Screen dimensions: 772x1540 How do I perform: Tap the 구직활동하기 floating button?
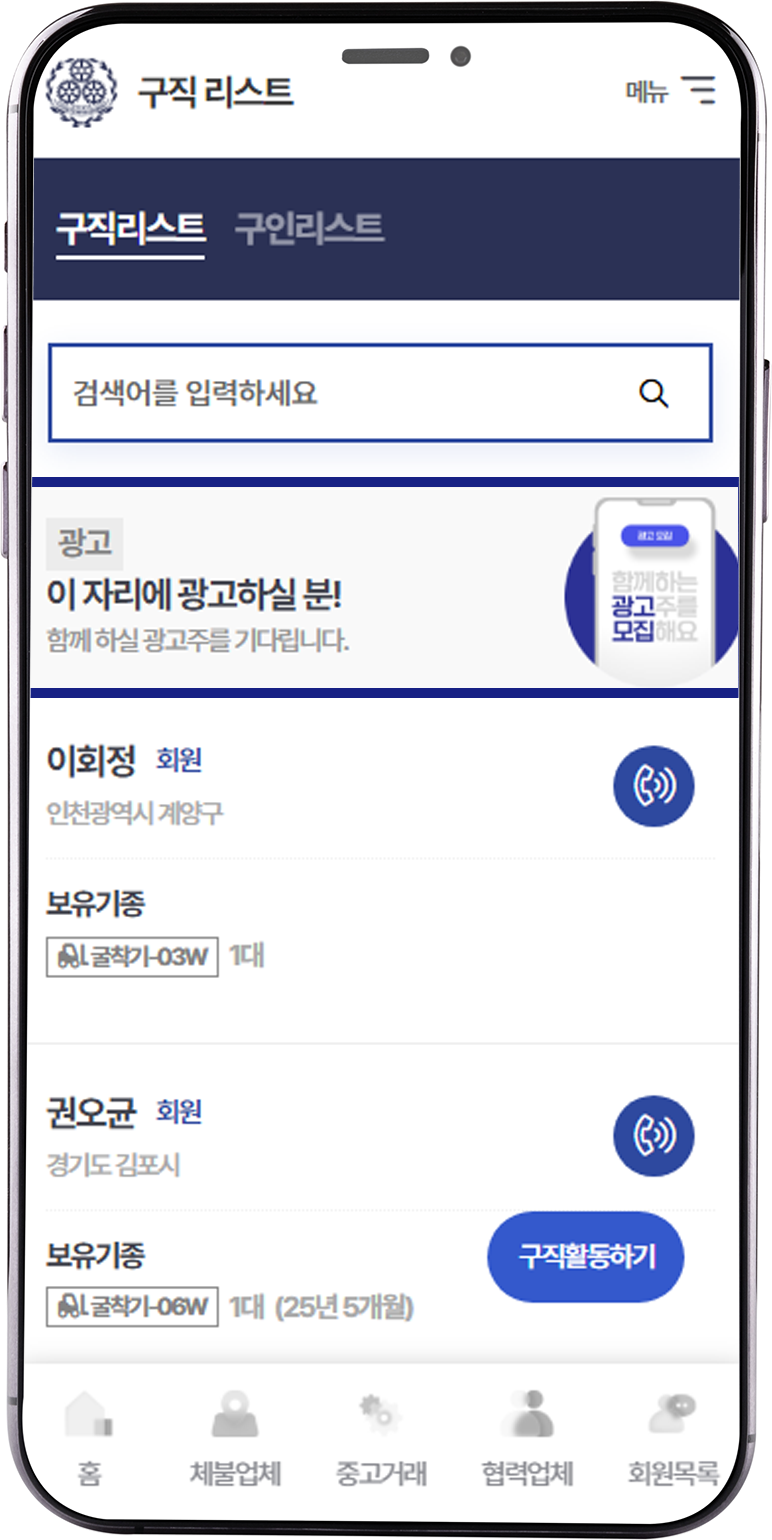586,1257
